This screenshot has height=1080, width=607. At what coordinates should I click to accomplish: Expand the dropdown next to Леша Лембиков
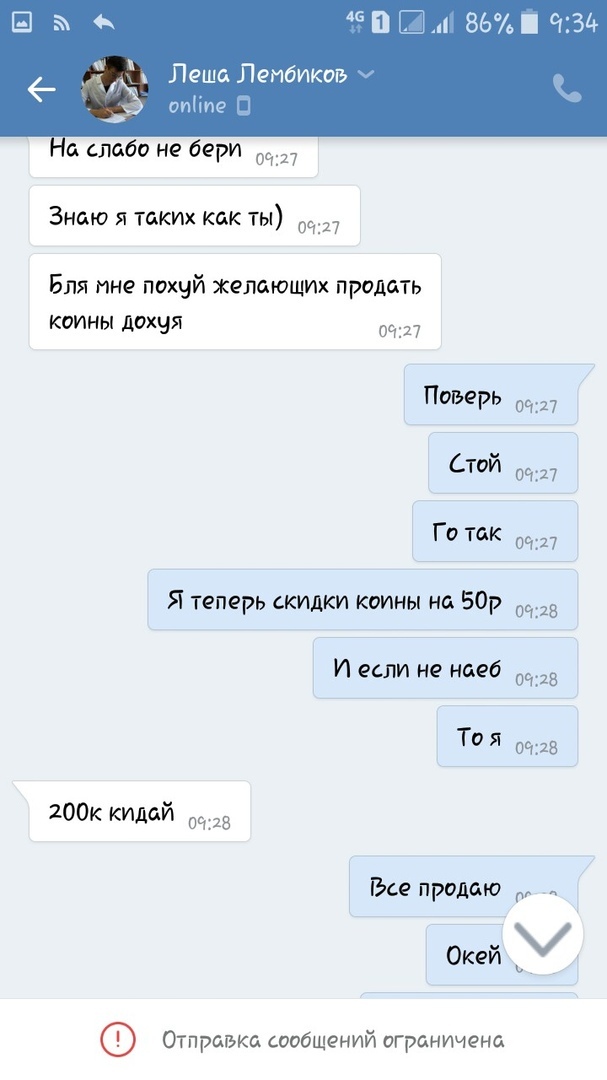(365, 74)
